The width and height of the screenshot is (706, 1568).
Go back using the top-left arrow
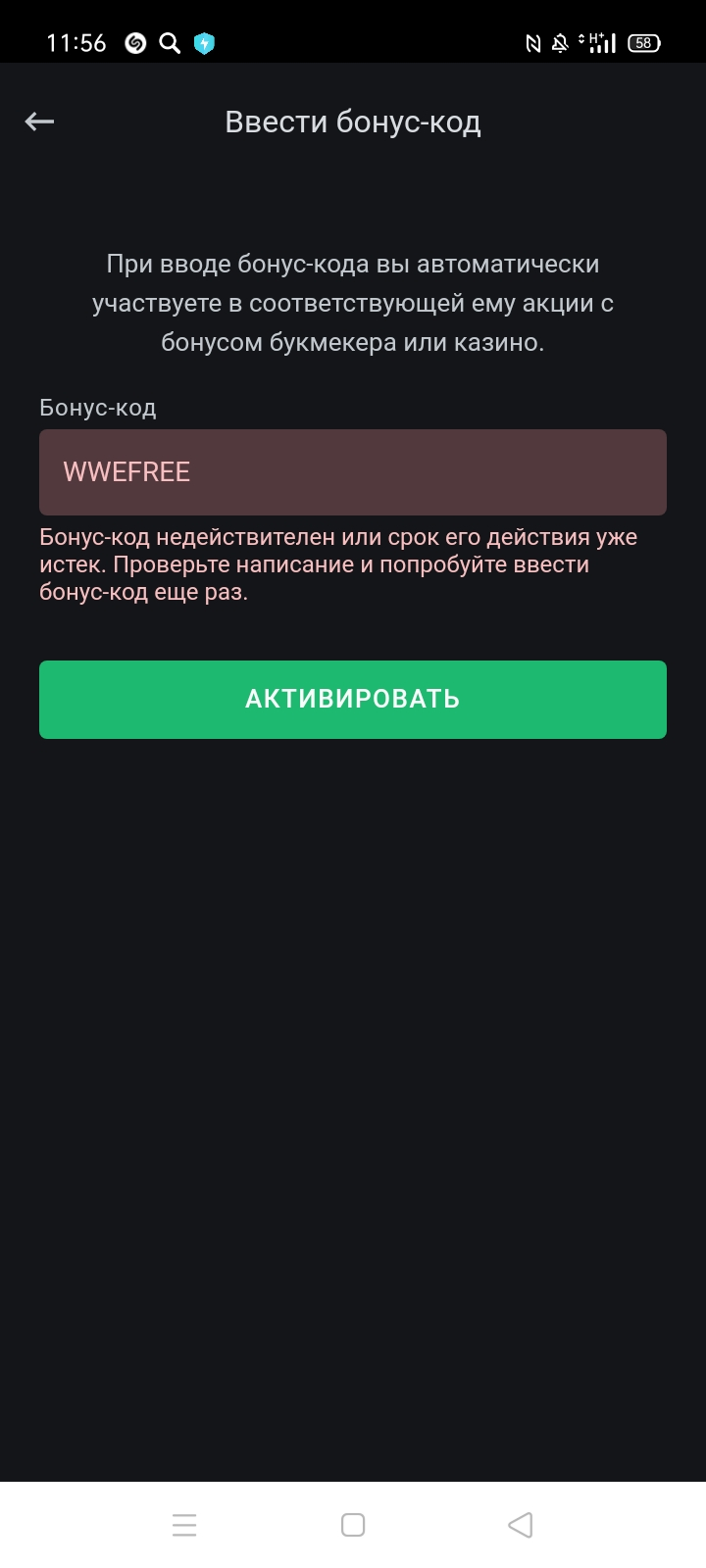click(39, 122)
